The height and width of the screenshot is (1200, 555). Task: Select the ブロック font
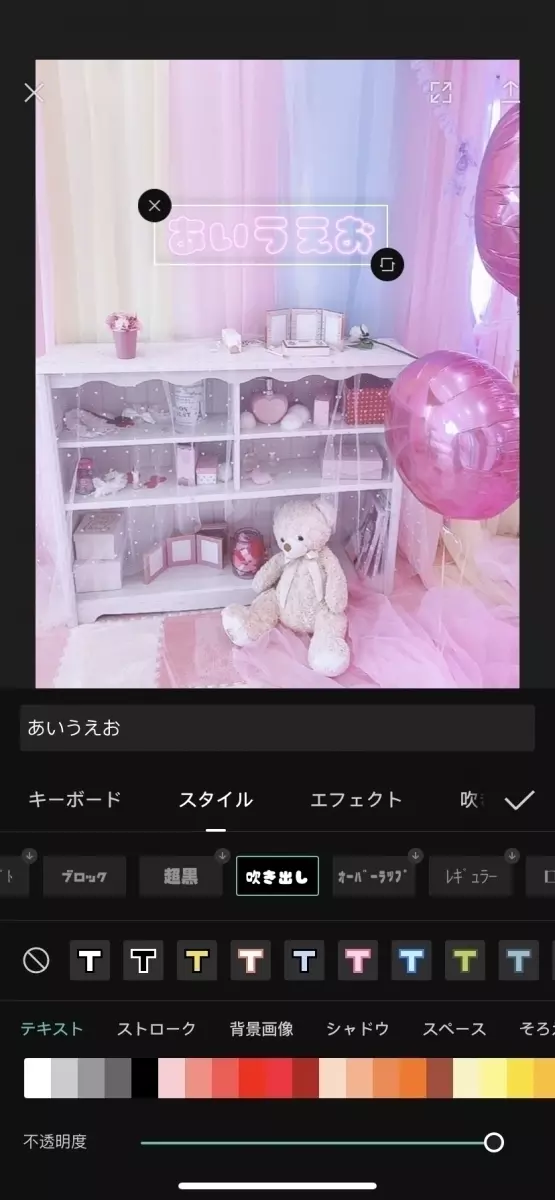click(x=84, y=877)
